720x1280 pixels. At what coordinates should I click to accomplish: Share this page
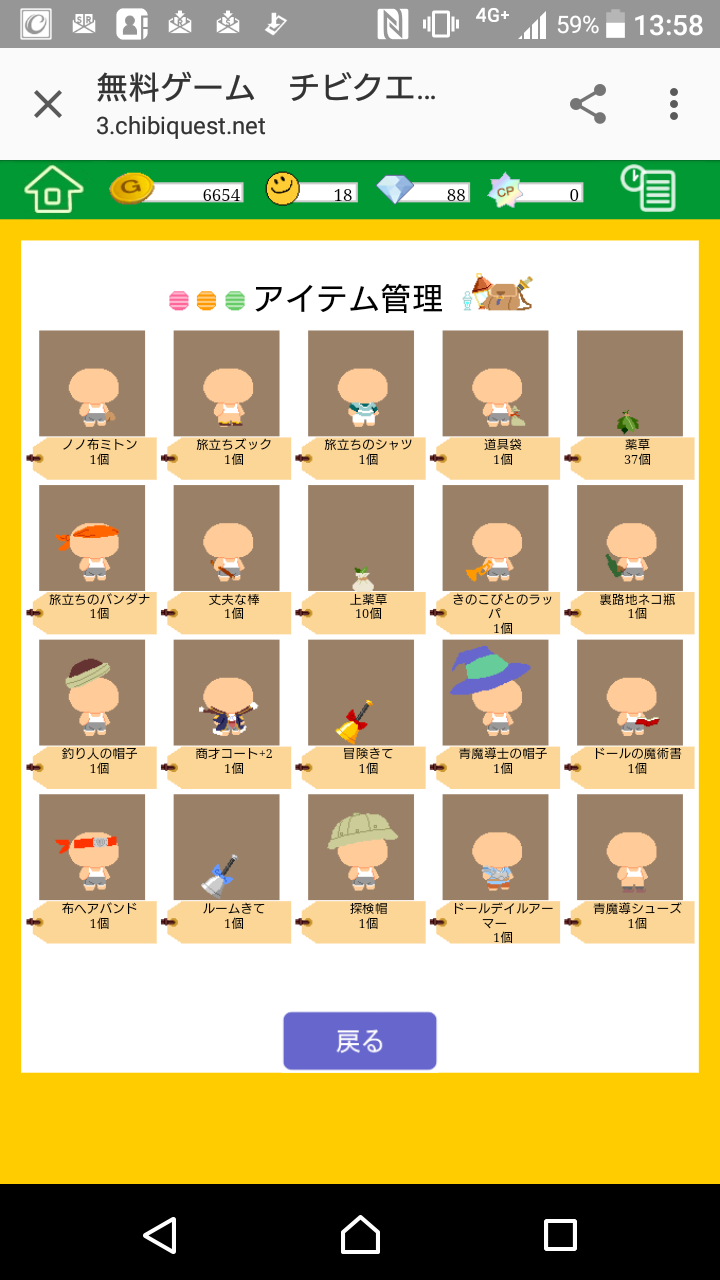tap(588, 104)
